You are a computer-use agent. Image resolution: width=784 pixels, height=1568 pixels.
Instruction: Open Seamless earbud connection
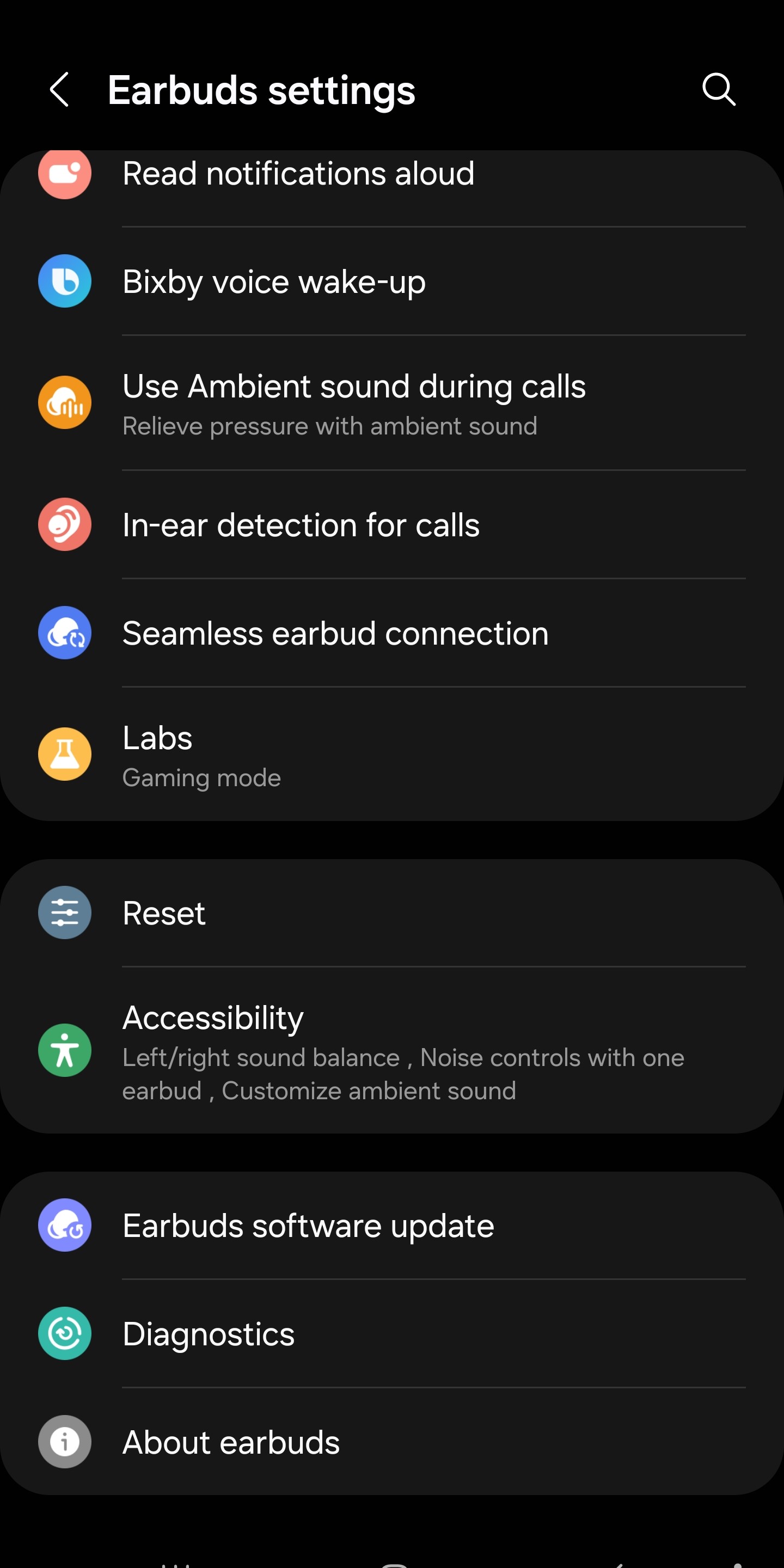(335, 633)
